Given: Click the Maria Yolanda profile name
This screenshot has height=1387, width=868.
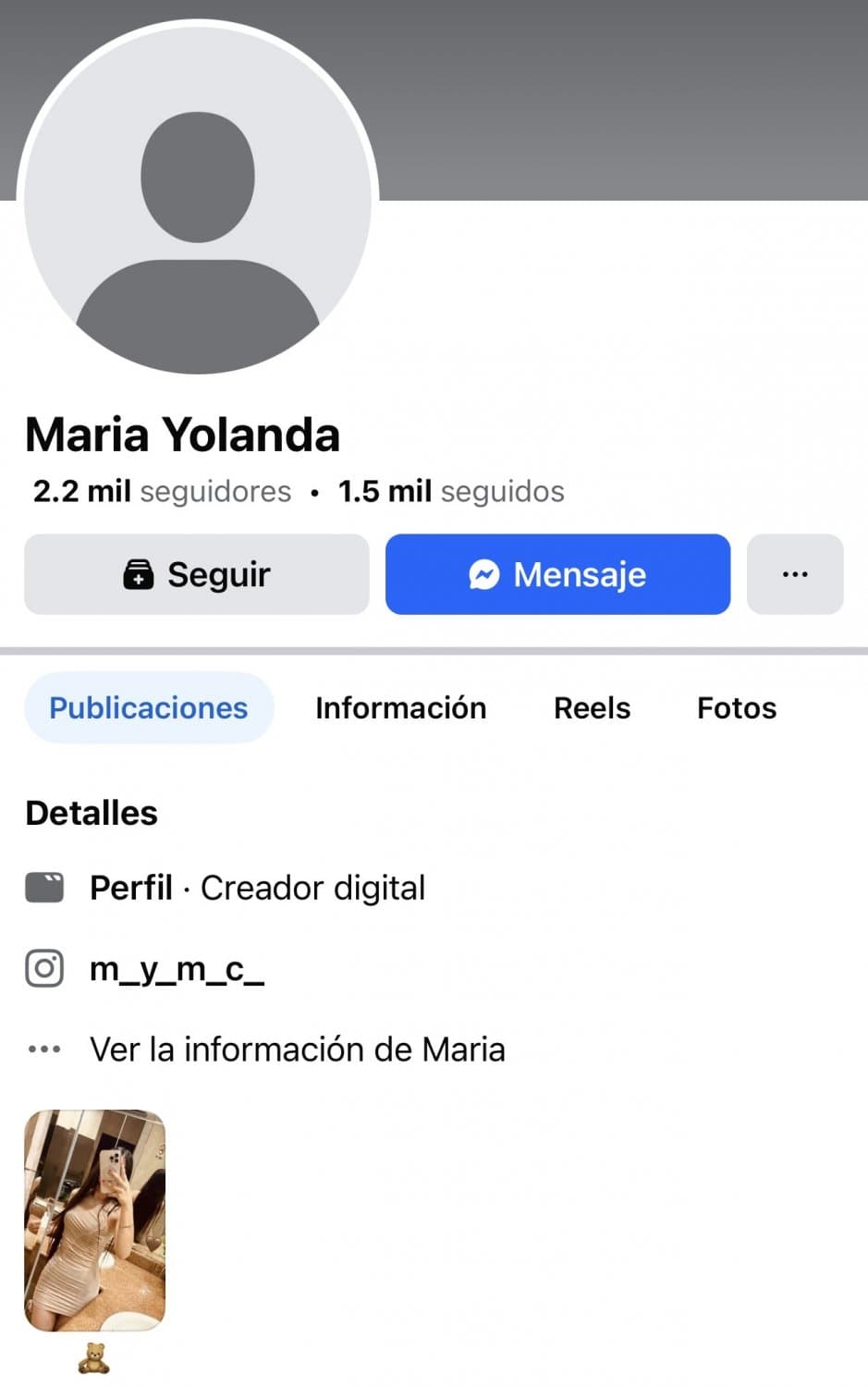Looking at the screenshot, I should [182, 433].
